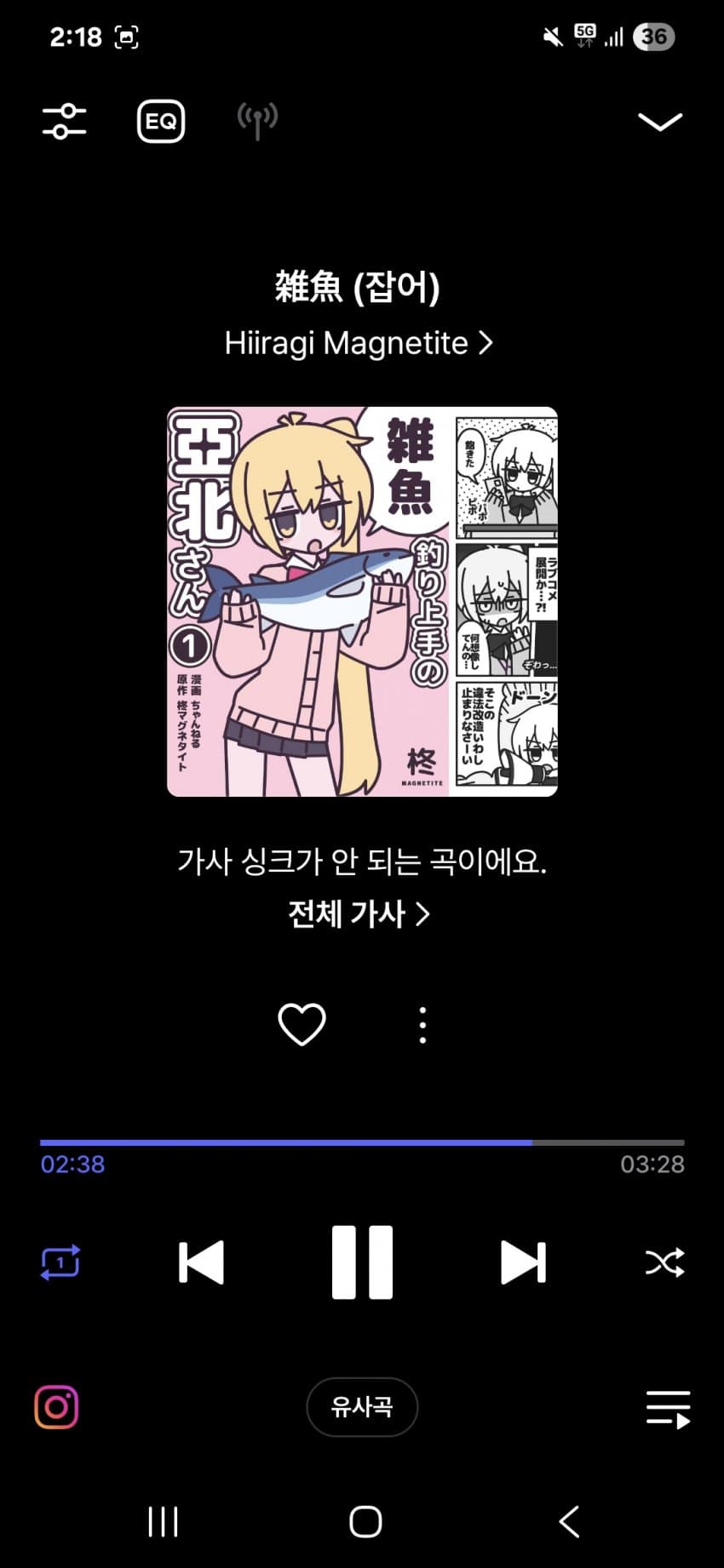Viewport: 724px width, 1568px height.
Task: Seek along the playback progress bar
Action: (362, 1142)
